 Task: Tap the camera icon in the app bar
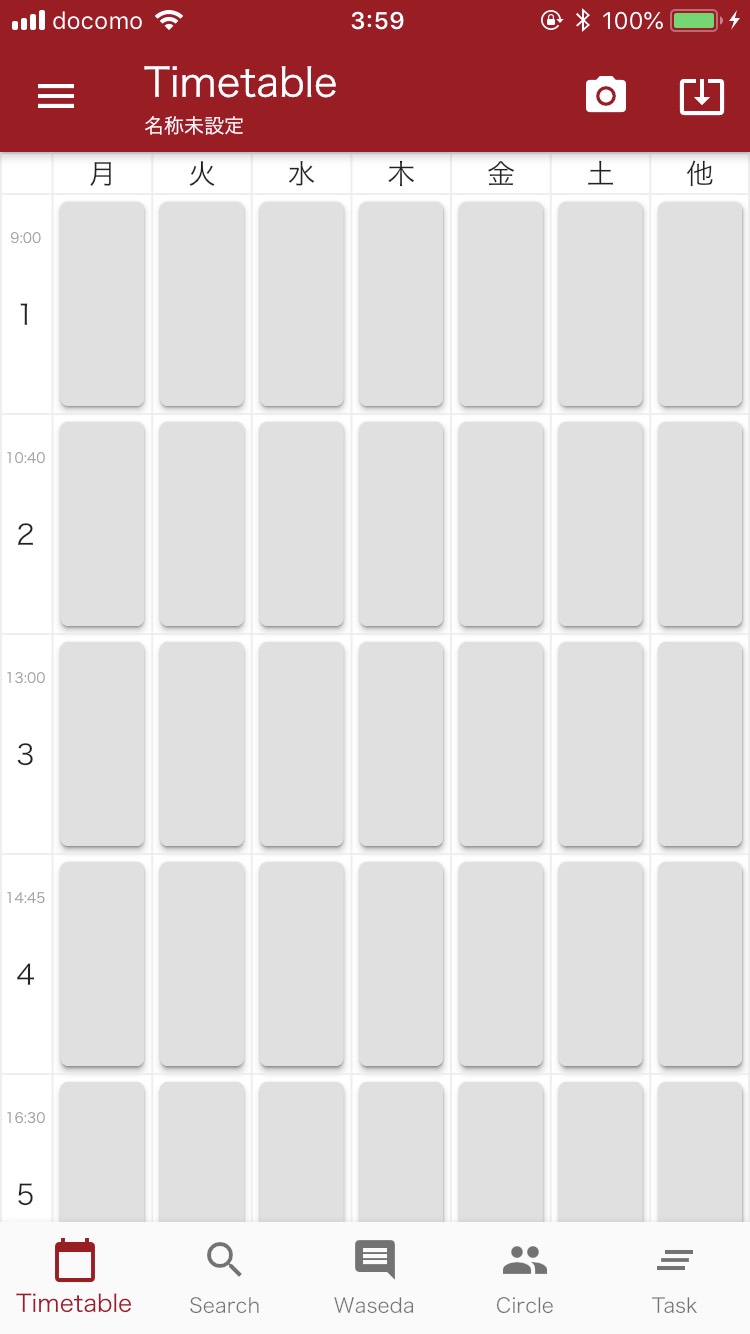click(x=605, y=96)
